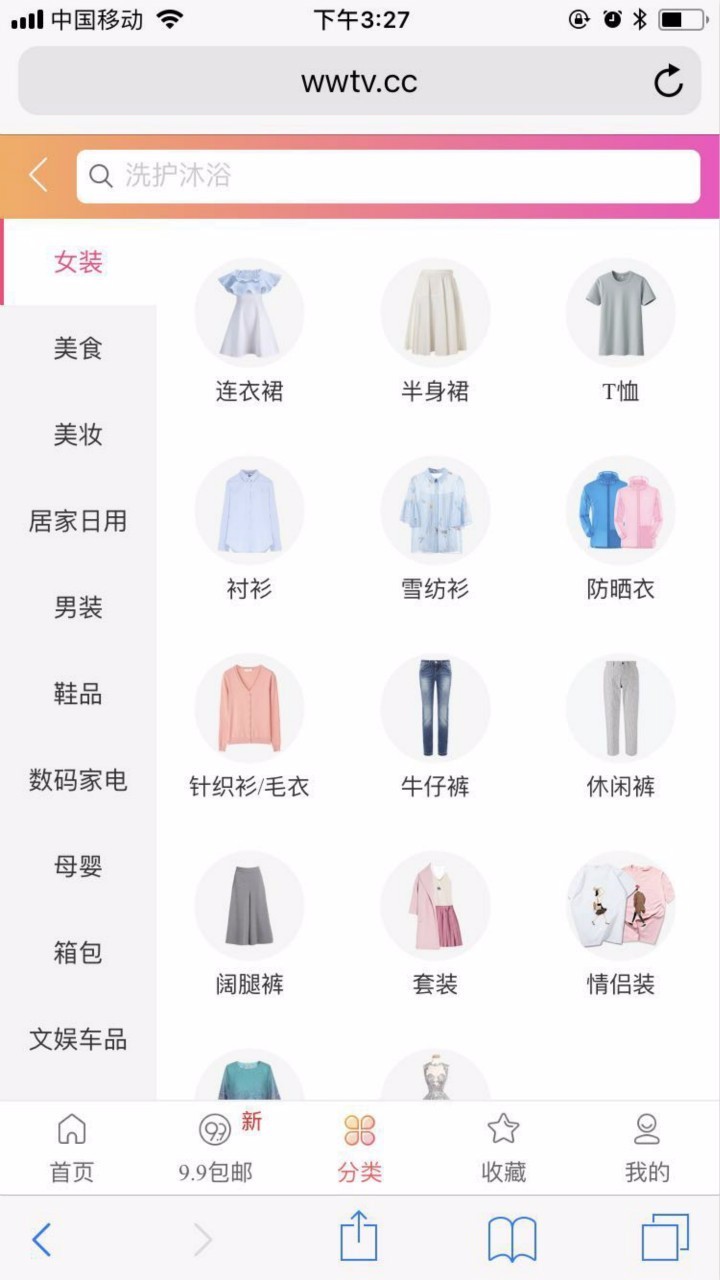Open the 数码家电 category
The width and height of the screenshot is (720, 1280).
(78, 780)
